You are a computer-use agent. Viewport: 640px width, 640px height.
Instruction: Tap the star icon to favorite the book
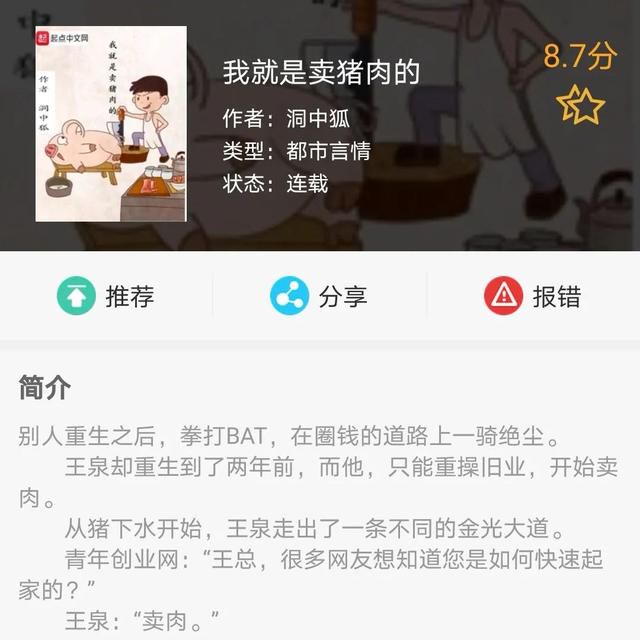580,105
